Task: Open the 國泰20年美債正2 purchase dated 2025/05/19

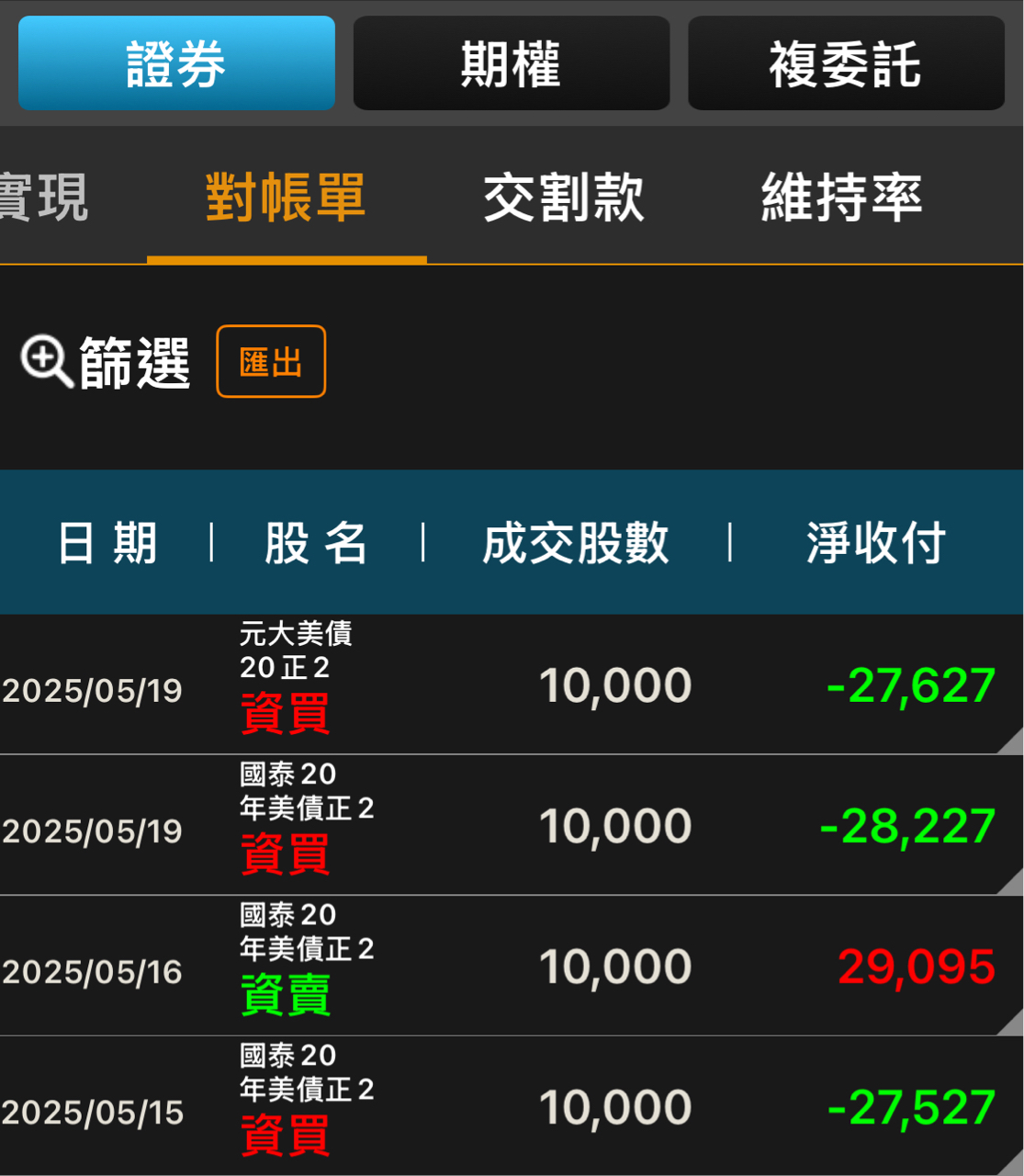Action: (511, 826)
